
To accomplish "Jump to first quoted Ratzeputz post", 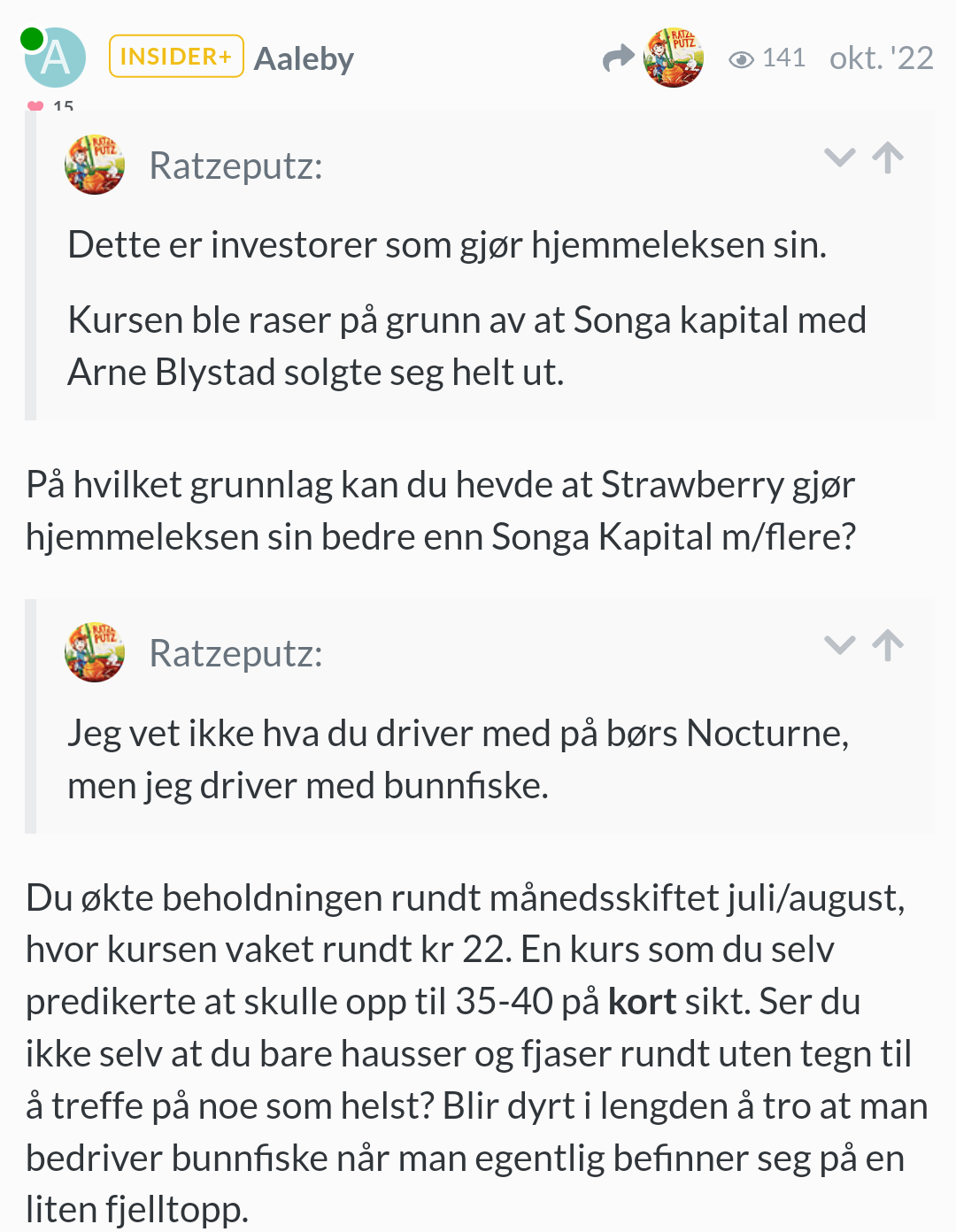I will (x=888, y=158).
